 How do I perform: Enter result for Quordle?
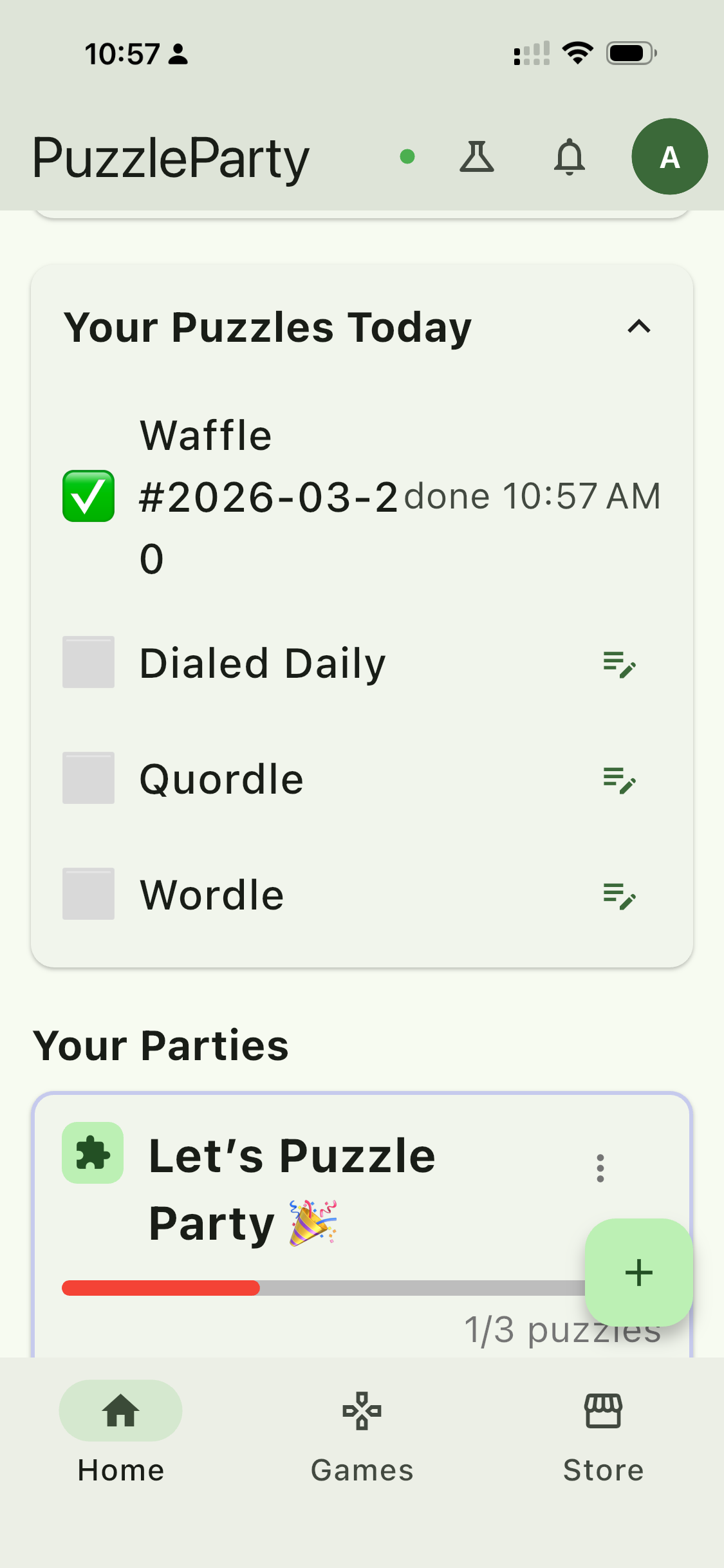pos(619,779)
